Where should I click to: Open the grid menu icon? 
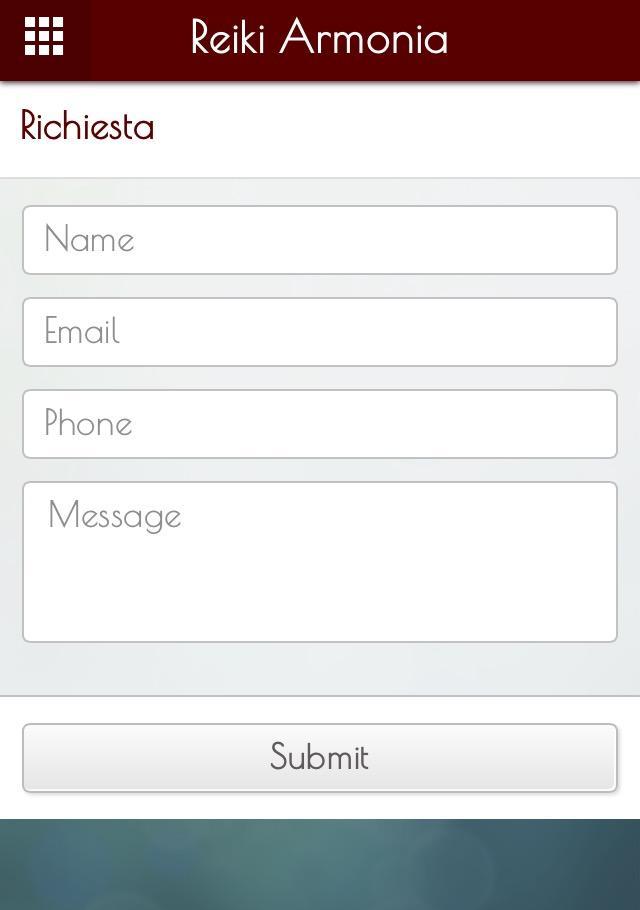click(44, 38)
